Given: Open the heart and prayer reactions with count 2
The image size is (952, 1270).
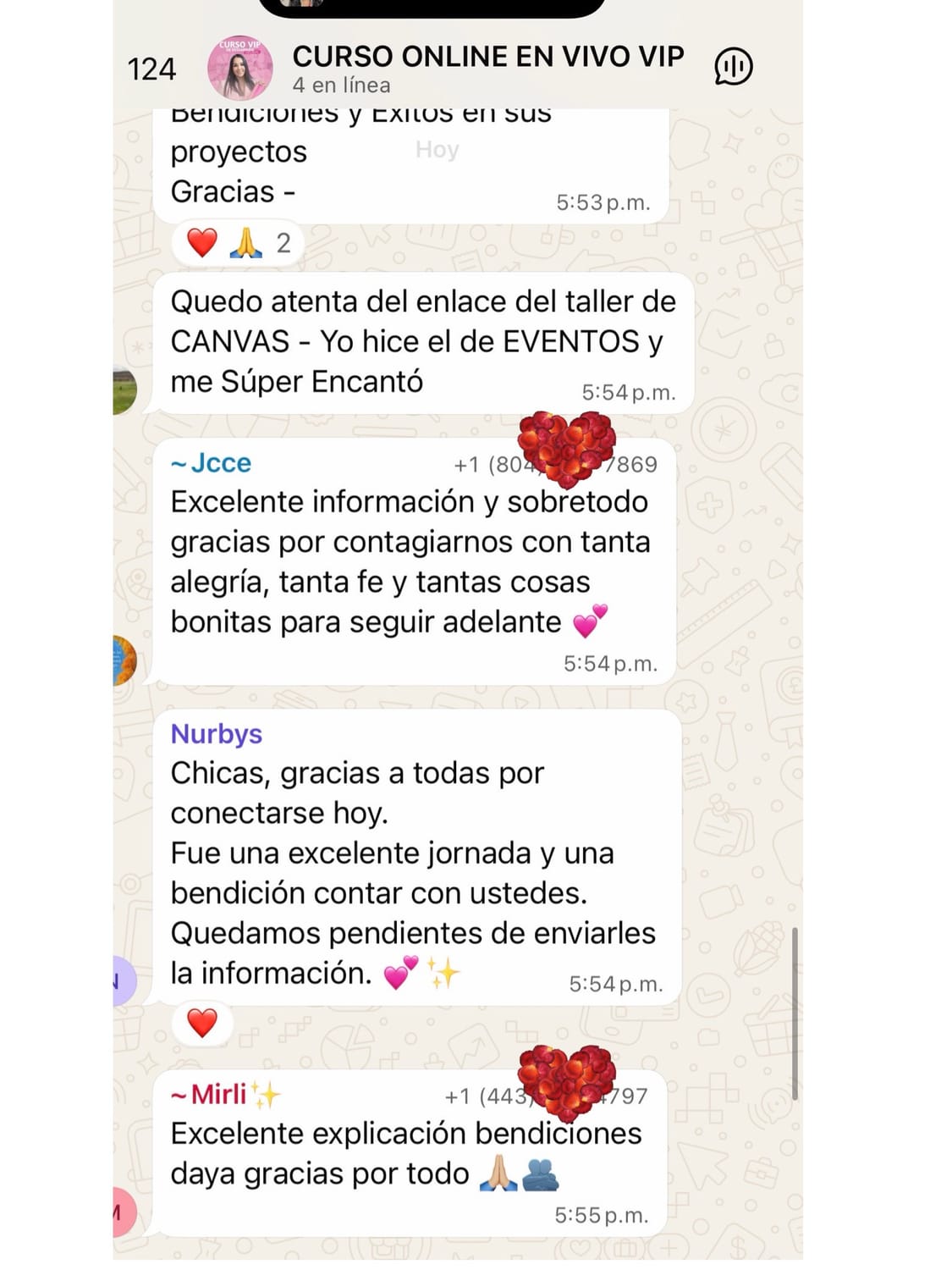Looking at the screenshot, I should click(238, 243).
